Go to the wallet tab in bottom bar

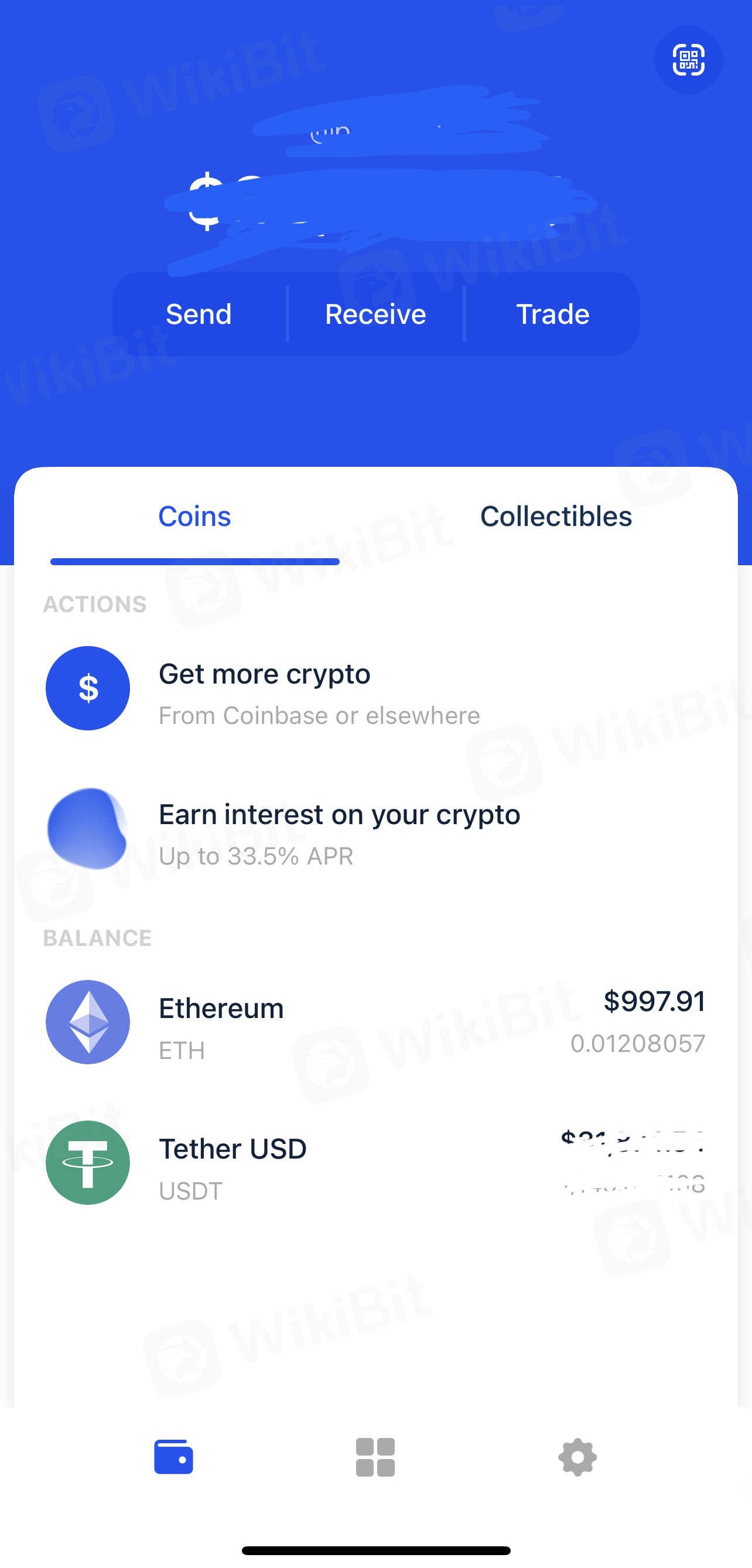click(x=173, y=1457)
